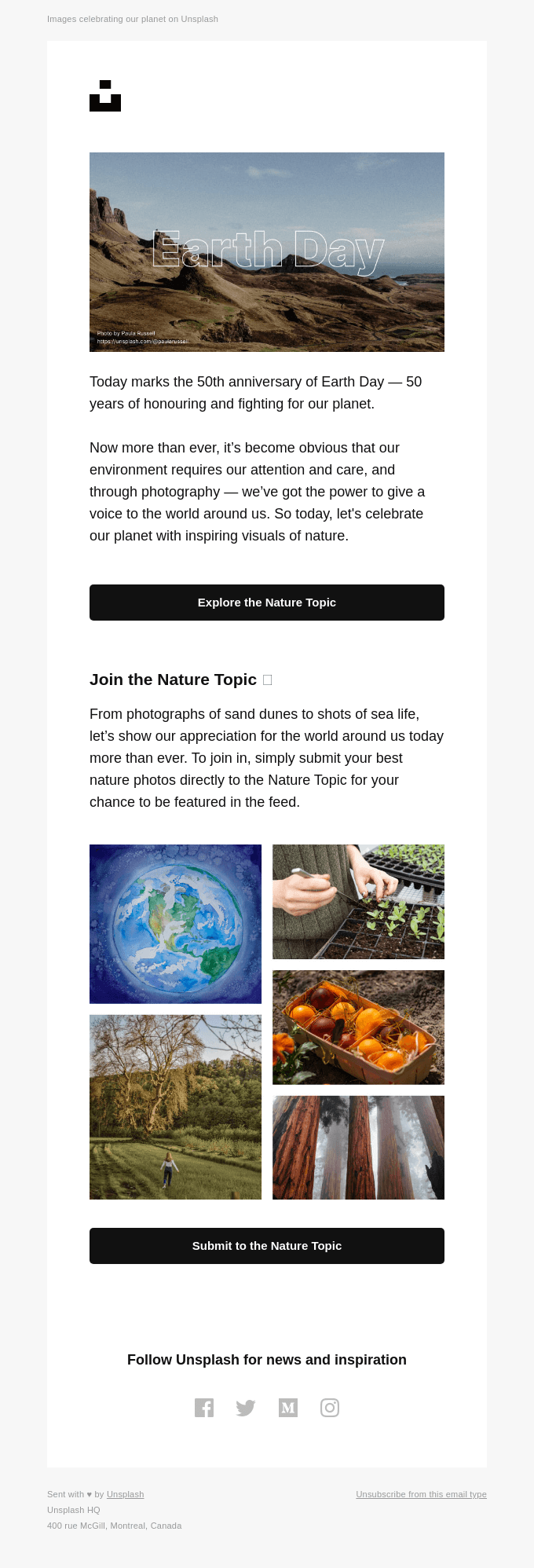The width and height of the screenshot is (534, 1568).
Task: Open the seedling planting photo
Action: [x=358, y=902]
